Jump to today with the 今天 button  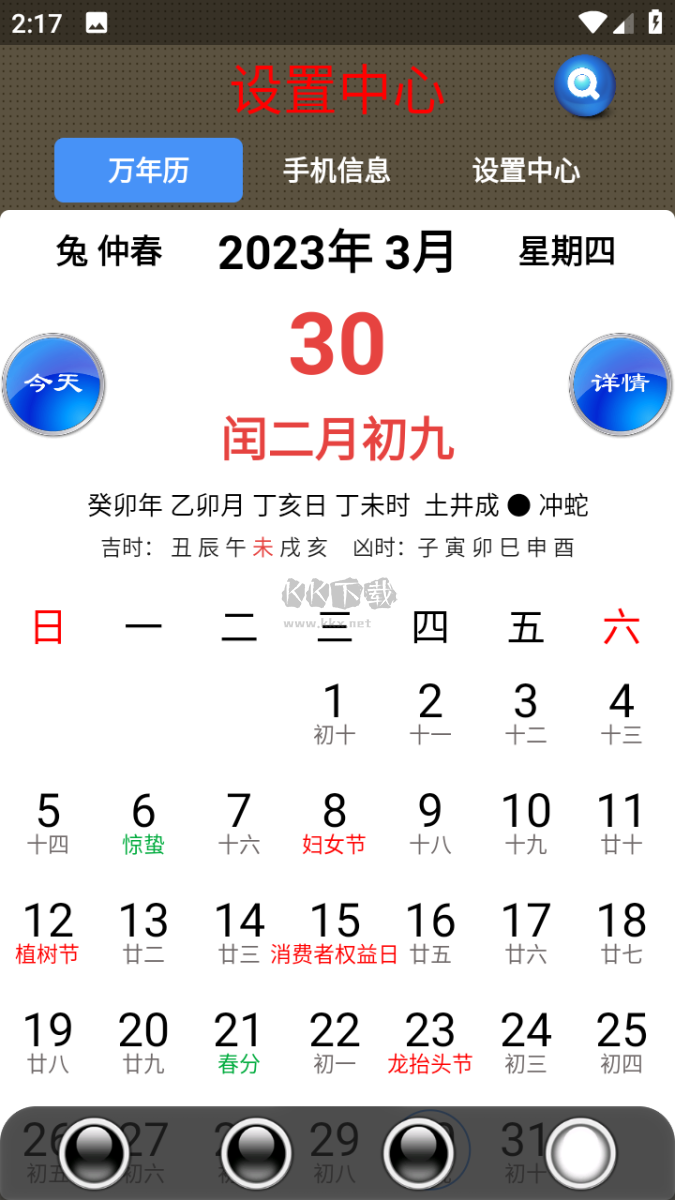click(53, 384)
